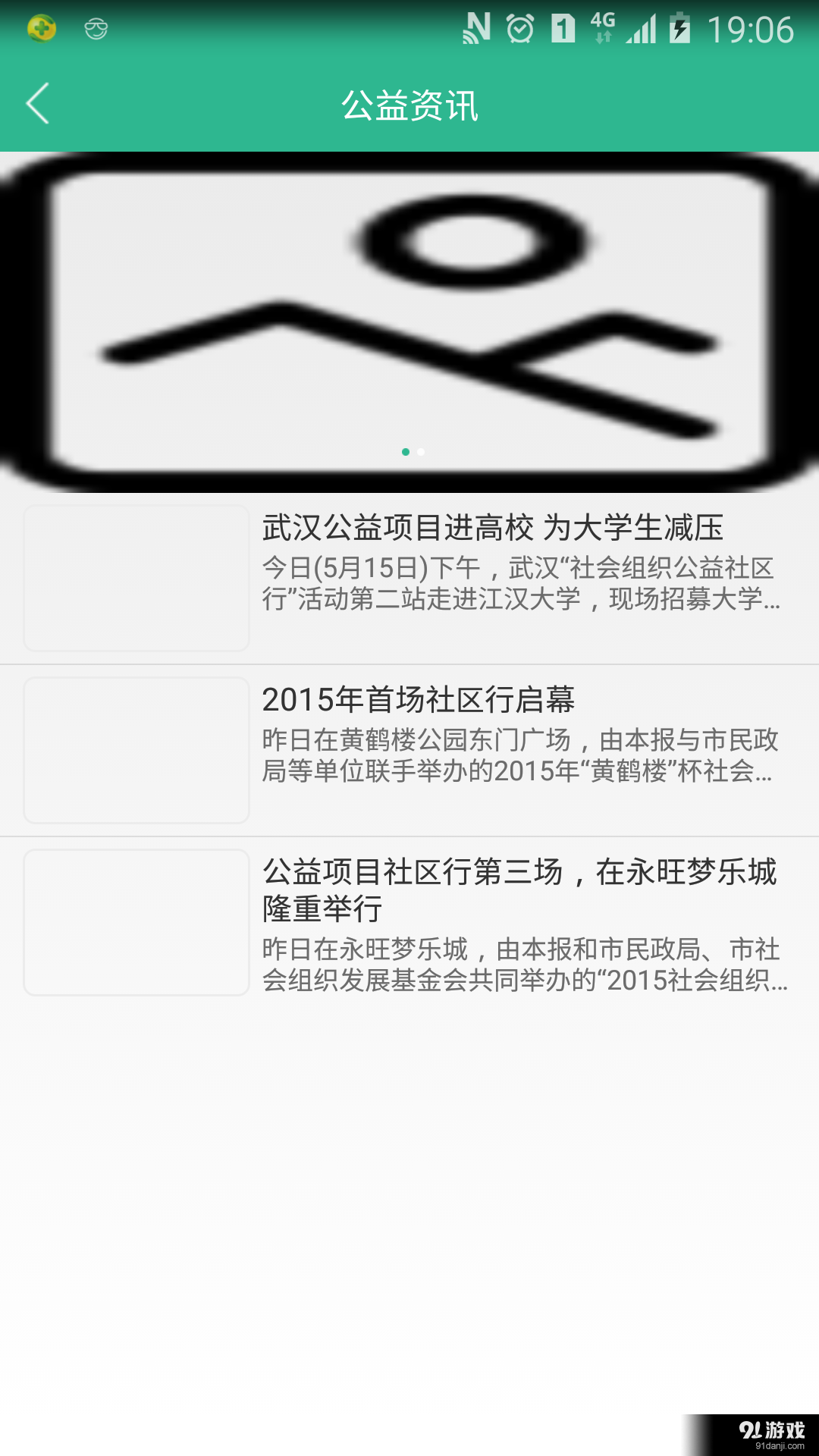Screen dimensions: 819x1456
Task: Open the NFC status icon
Action: click(478, 27)
